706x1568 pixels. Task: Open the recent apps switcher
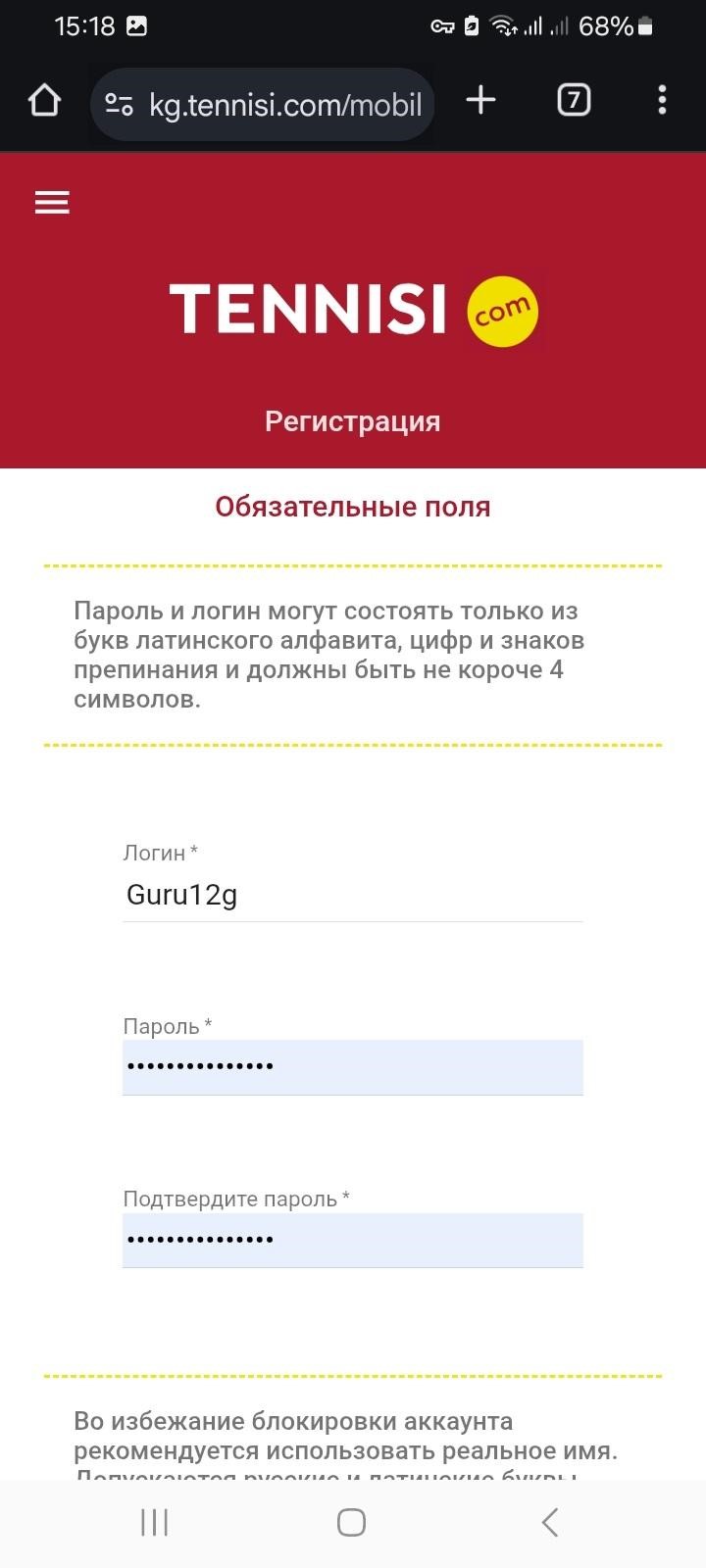pos(155,1522)
